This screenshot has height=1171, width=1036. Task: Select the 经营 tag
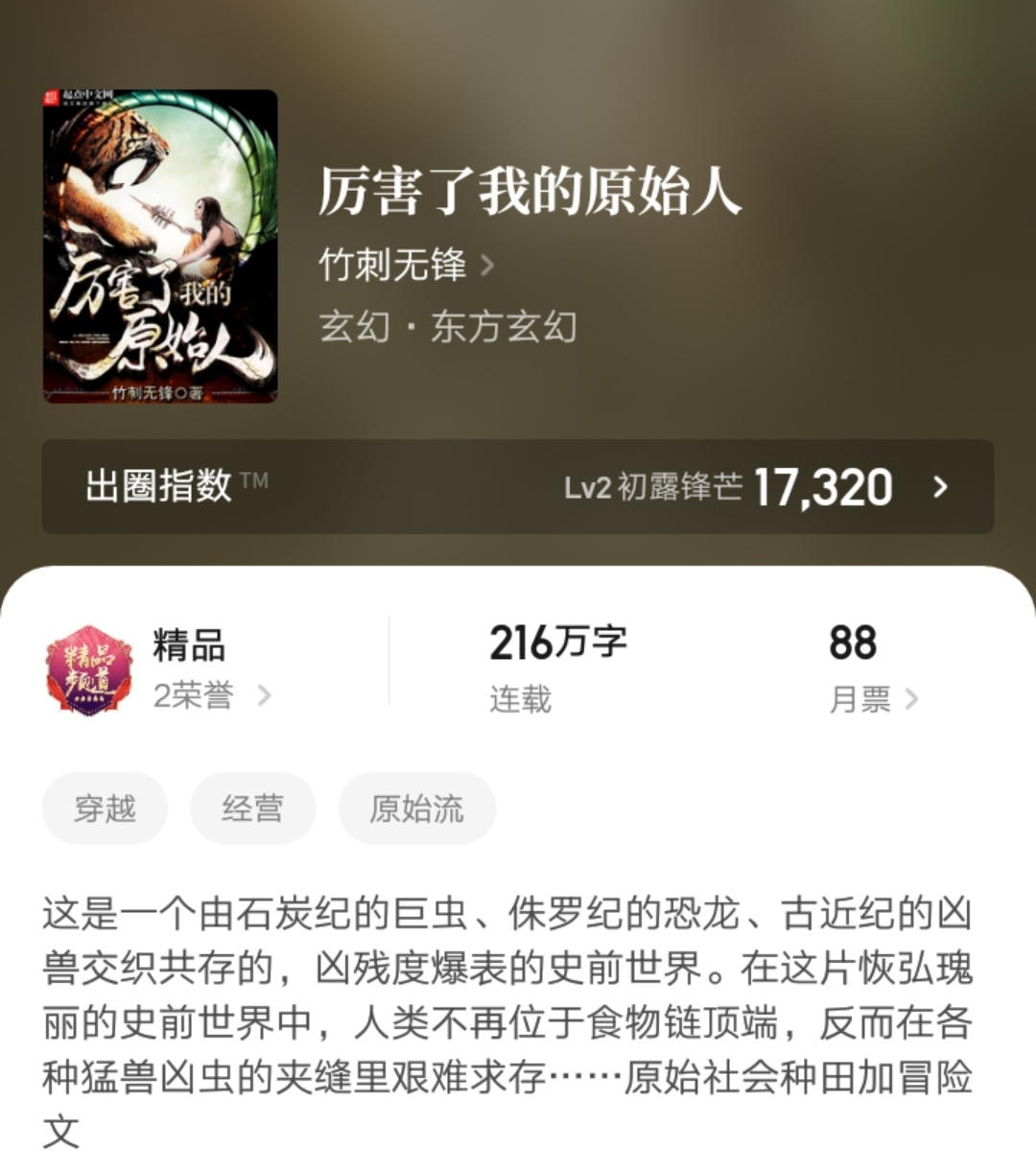click(x=252, y=808)
